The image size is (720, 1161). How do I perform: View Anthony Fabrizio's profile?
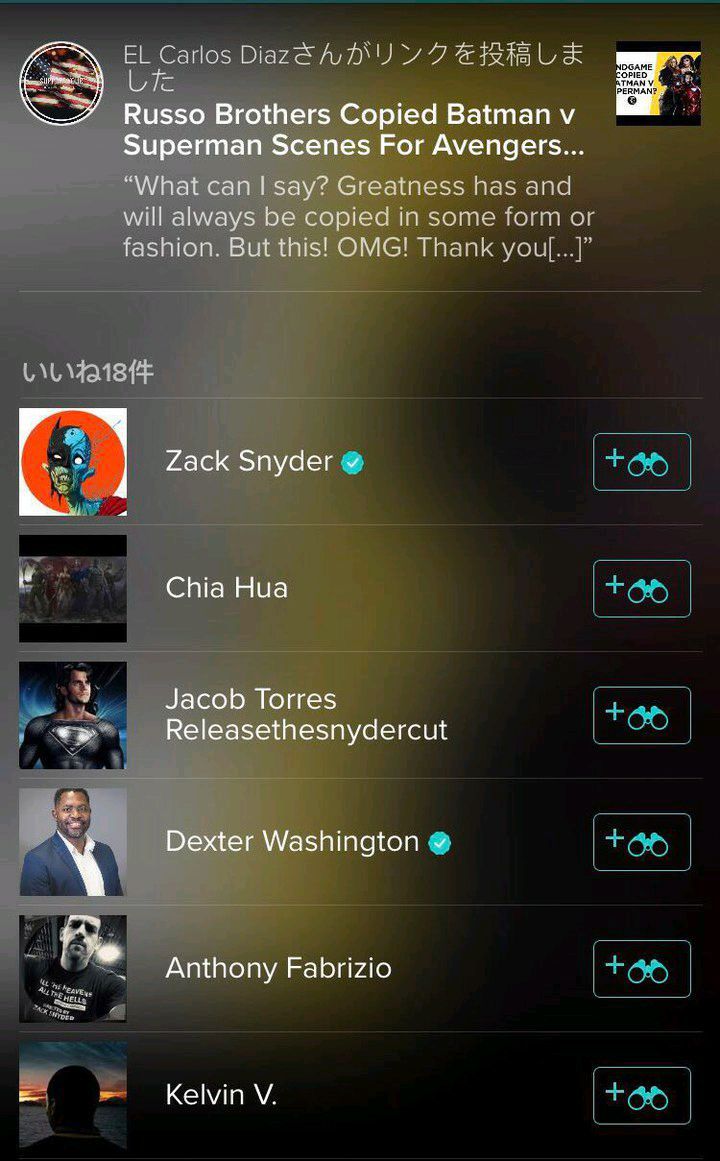(x=278, y=968)
